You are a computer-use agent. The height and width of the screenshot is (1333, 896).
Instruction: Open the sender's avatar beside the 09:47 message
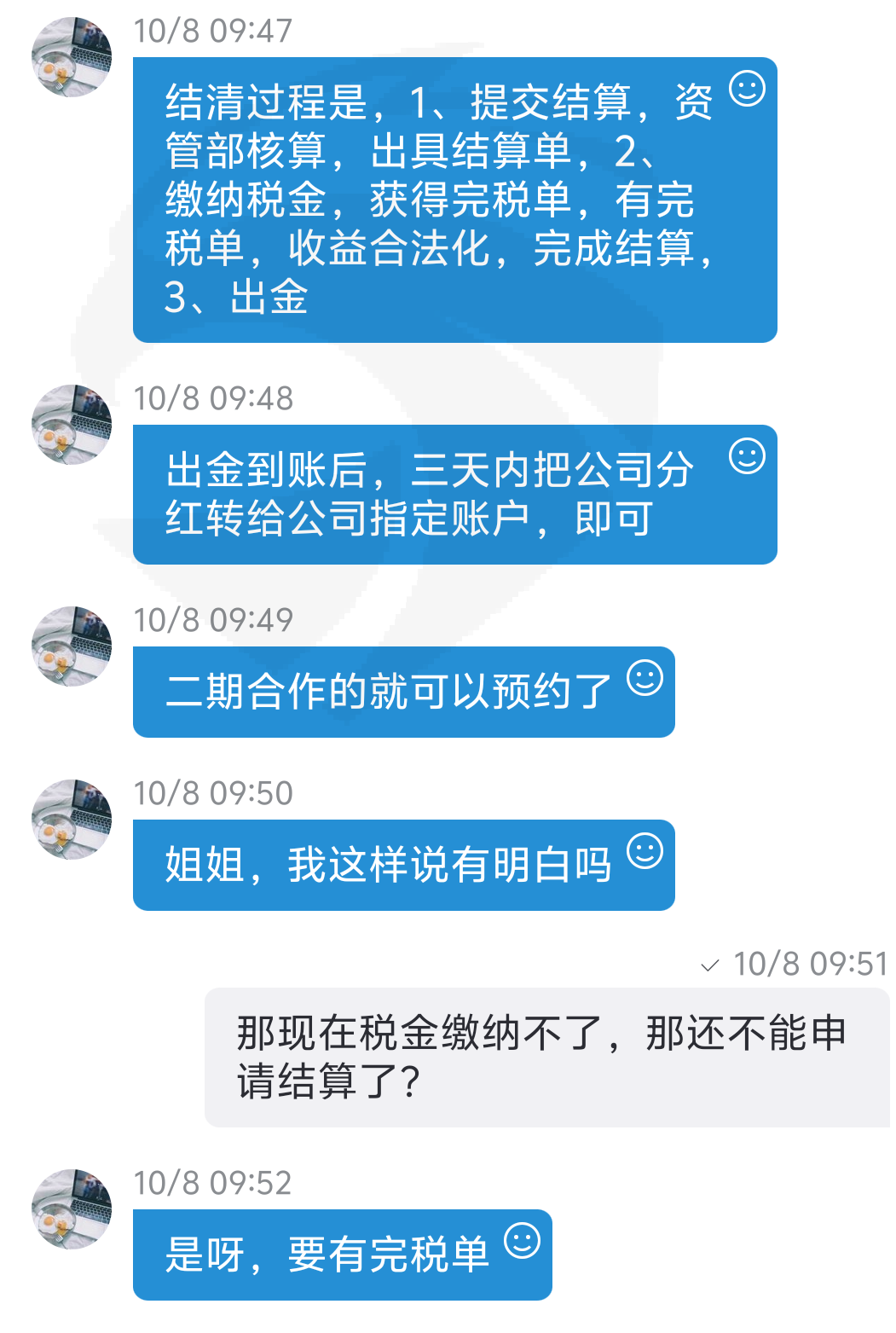coord(72,57)
